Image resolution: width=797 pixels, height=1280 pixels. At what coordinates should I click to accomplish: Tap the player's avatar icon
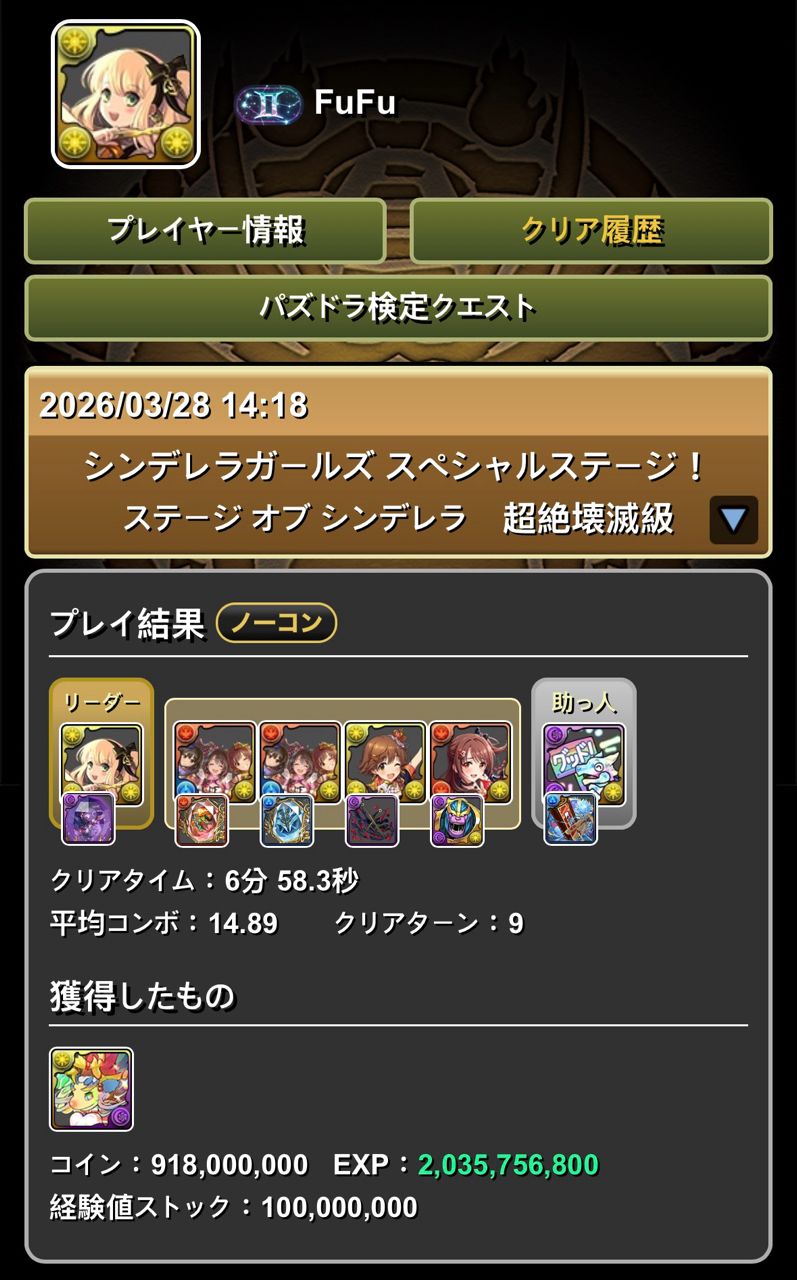pos(126,94)
